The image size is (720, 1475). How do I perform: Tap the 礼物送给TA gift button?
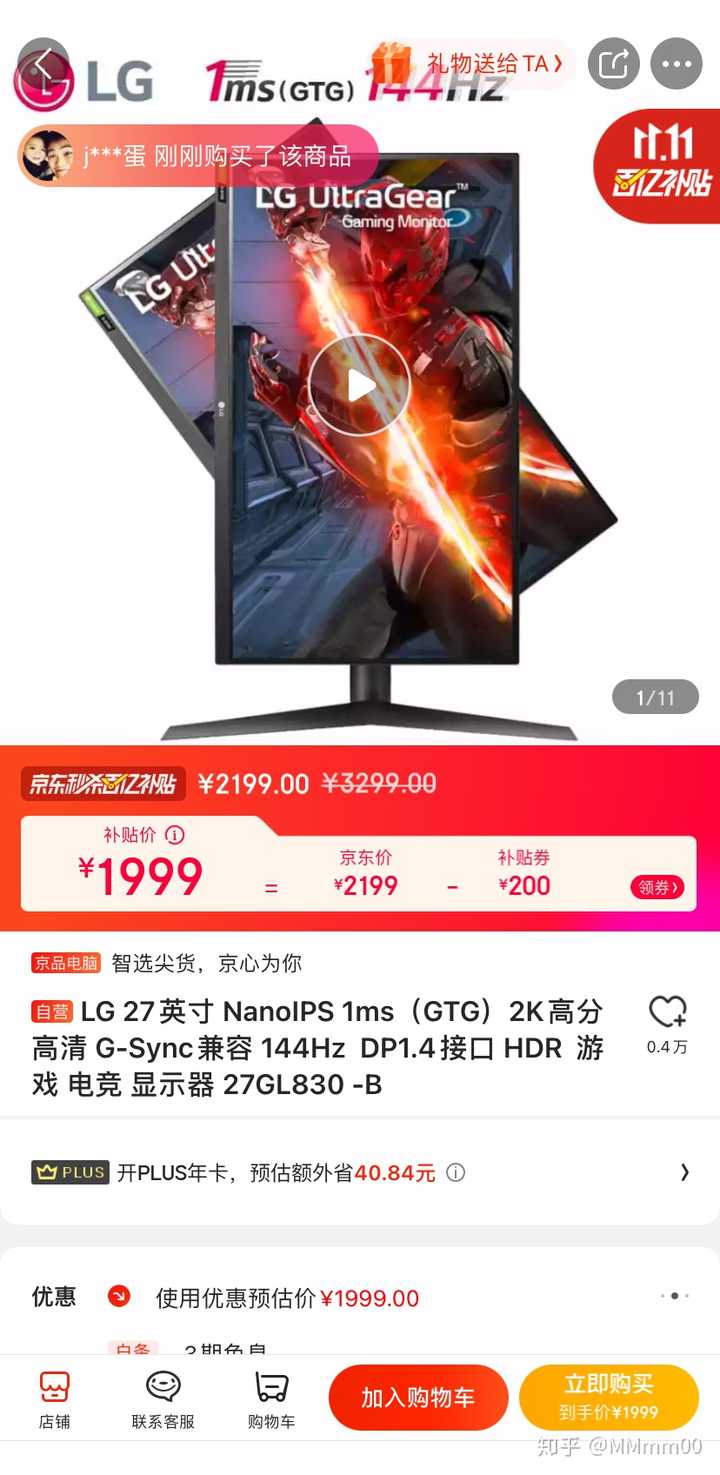(x=470, y=64)
